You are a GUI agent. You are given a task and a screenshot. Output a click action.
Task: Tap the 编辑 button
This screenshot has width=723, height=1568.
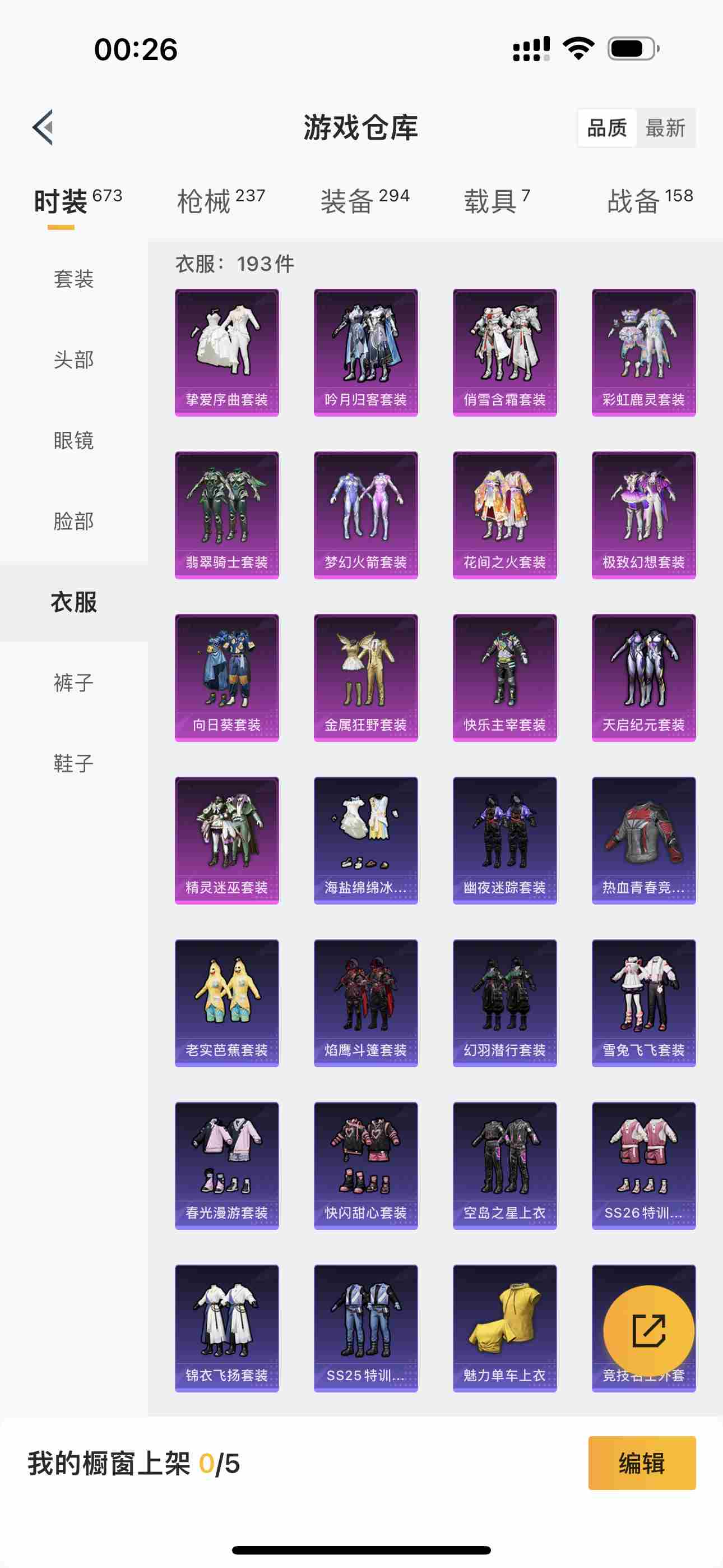point(642,1463)
